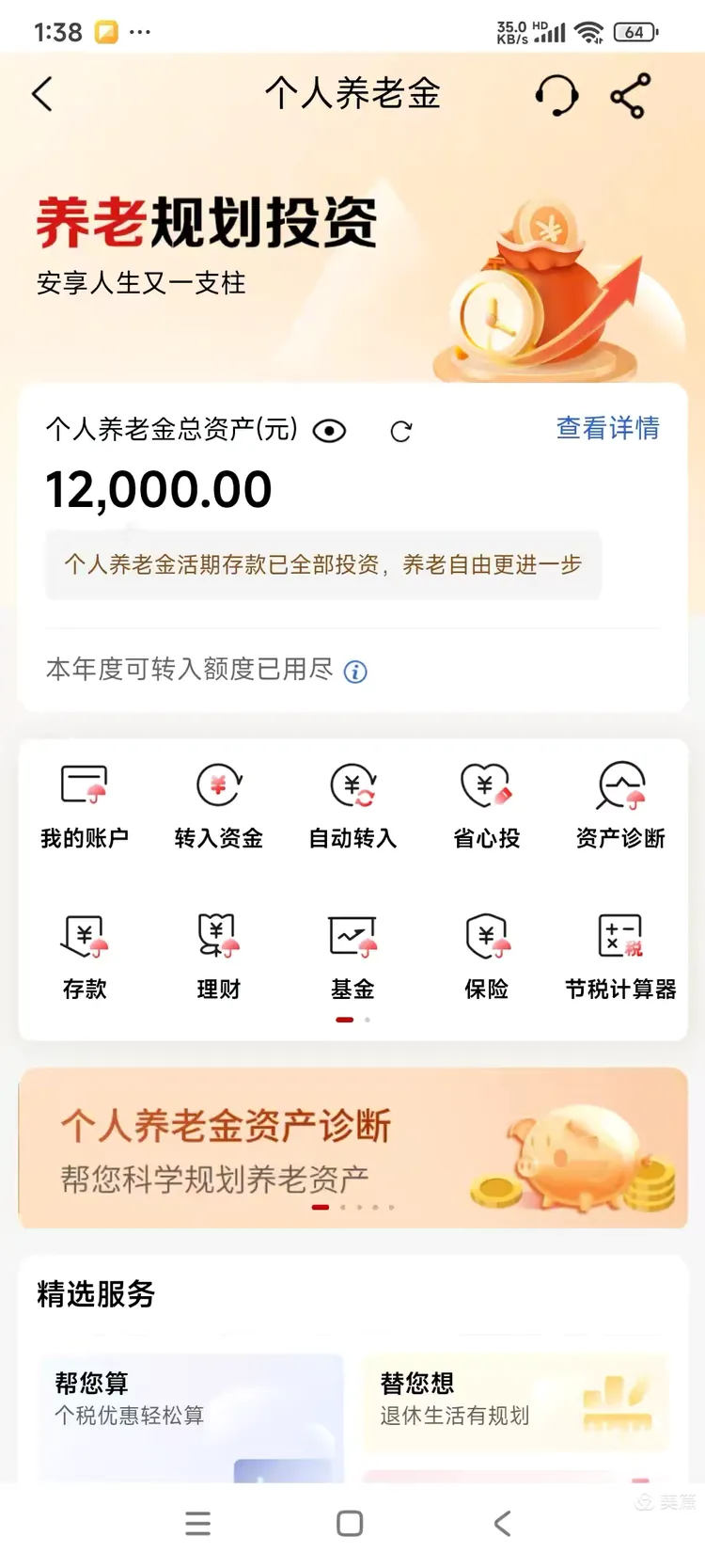Open 我的账户 (My Account) icon
The height and width of the screenshot is (1568, 705).
click(x=85, y=807)
